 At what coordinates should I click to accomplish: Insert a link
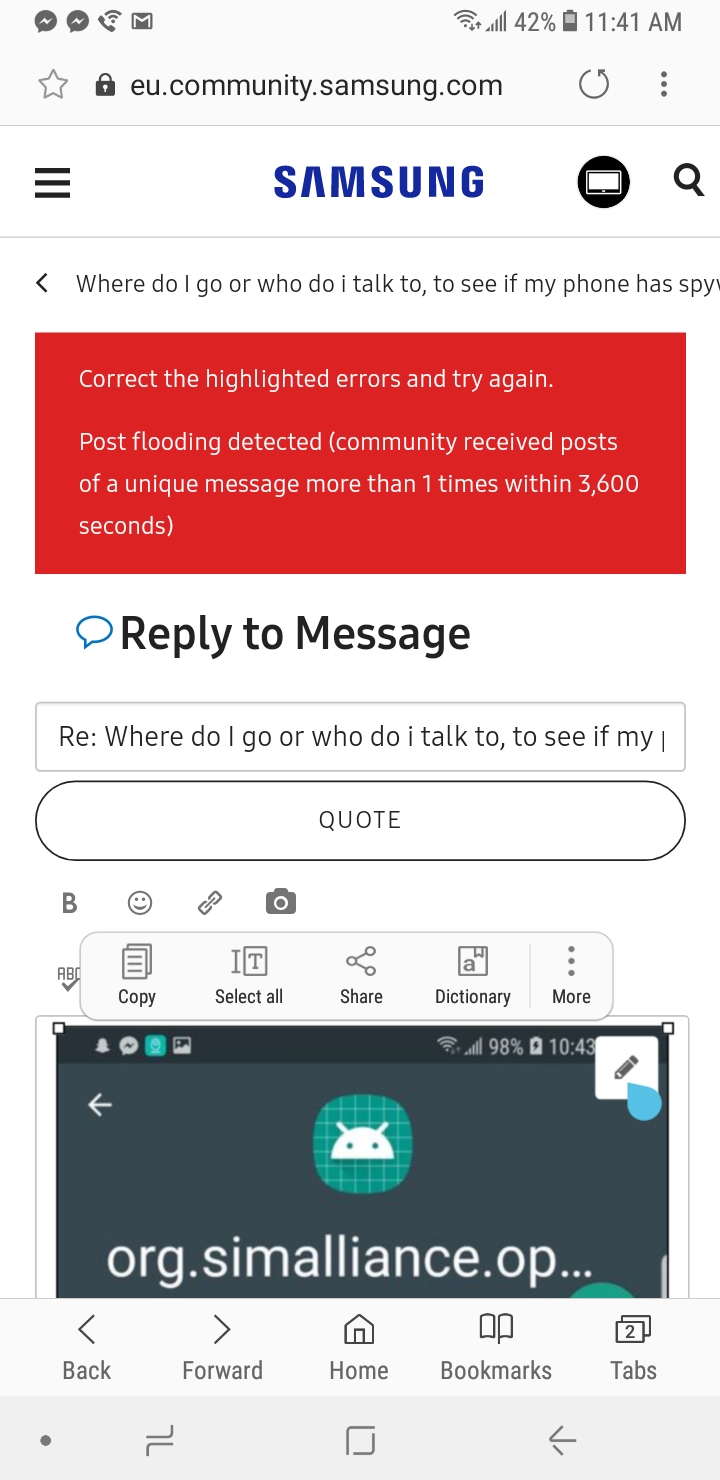tap(210, 903)
